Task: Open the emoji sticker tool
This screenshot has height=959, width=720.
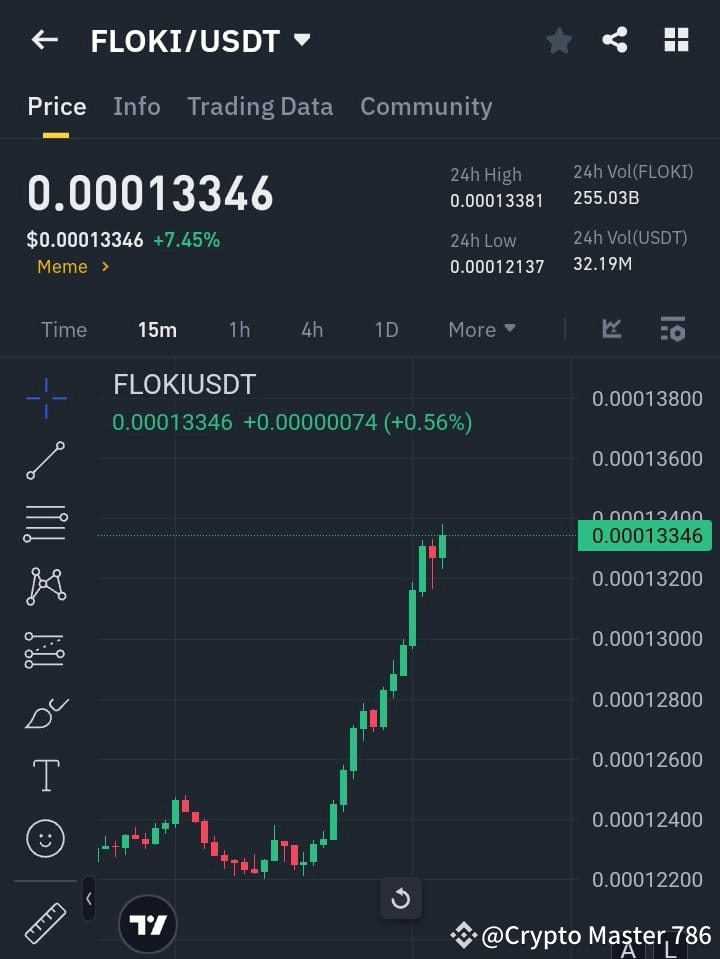Action: pyautogui.click(x=45, y=838)
